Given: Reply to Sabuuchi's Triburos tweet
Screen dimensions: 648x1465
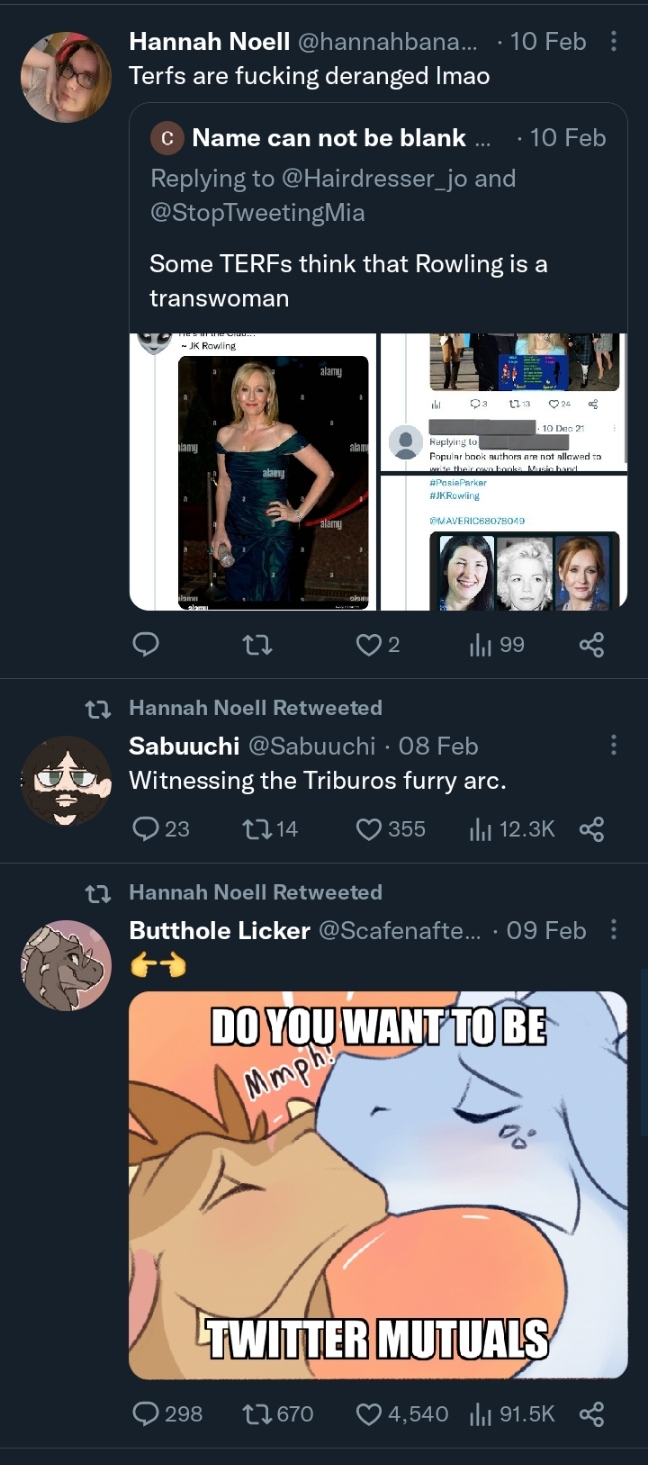Looking at the screenshot, I should point(146,828).
